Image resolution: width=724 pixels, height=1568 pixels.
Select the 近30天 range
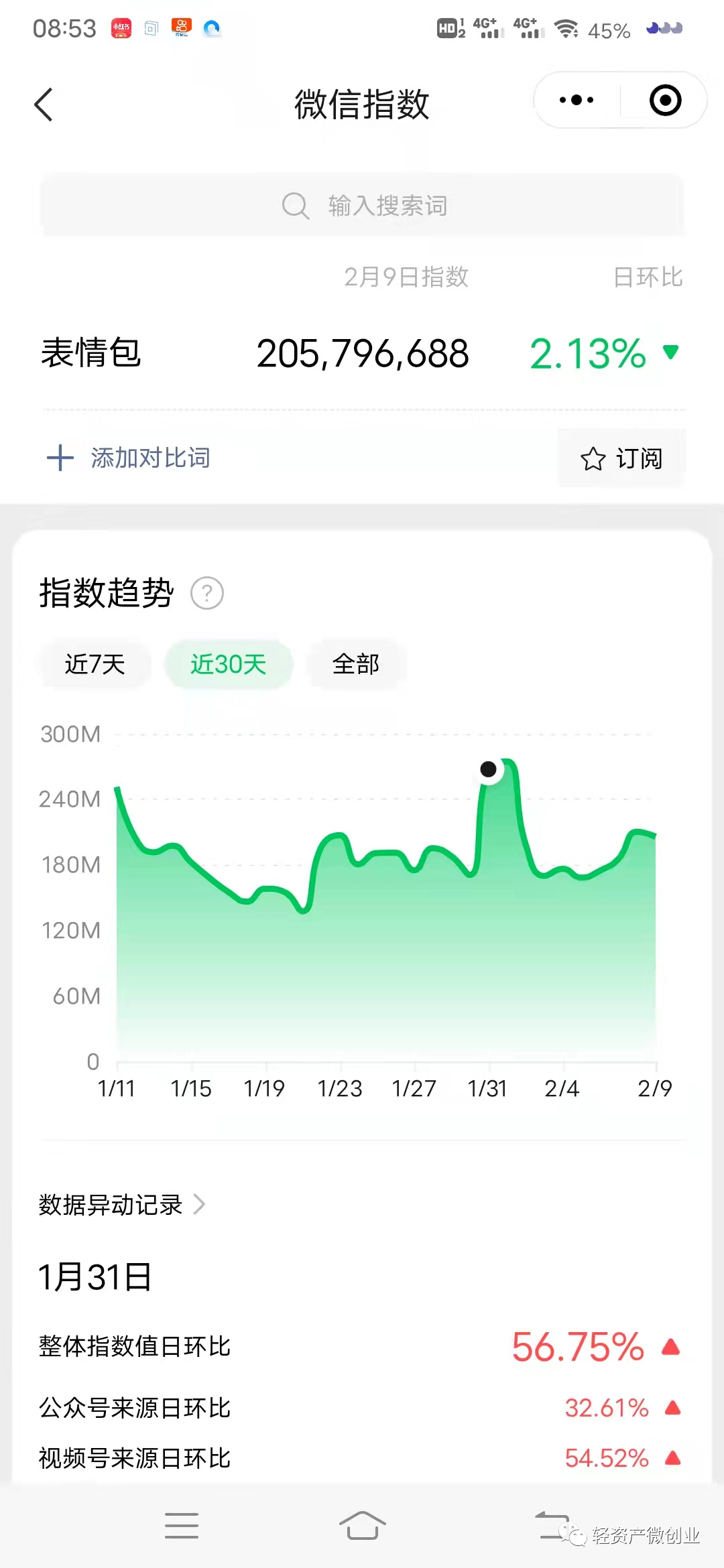click(x=229, y=664)
